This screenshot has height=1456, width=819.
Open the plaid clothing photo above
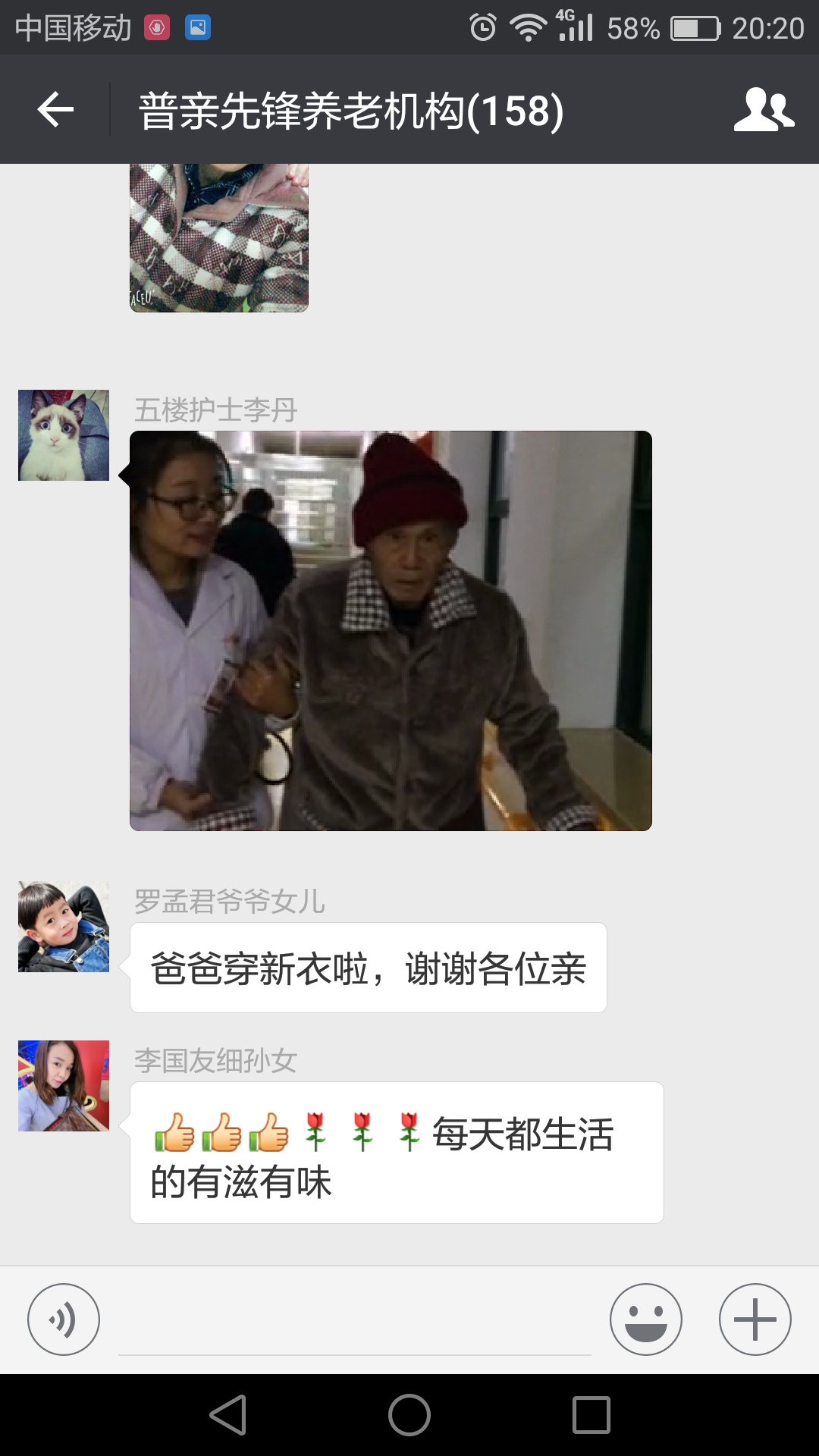(219, 237)
